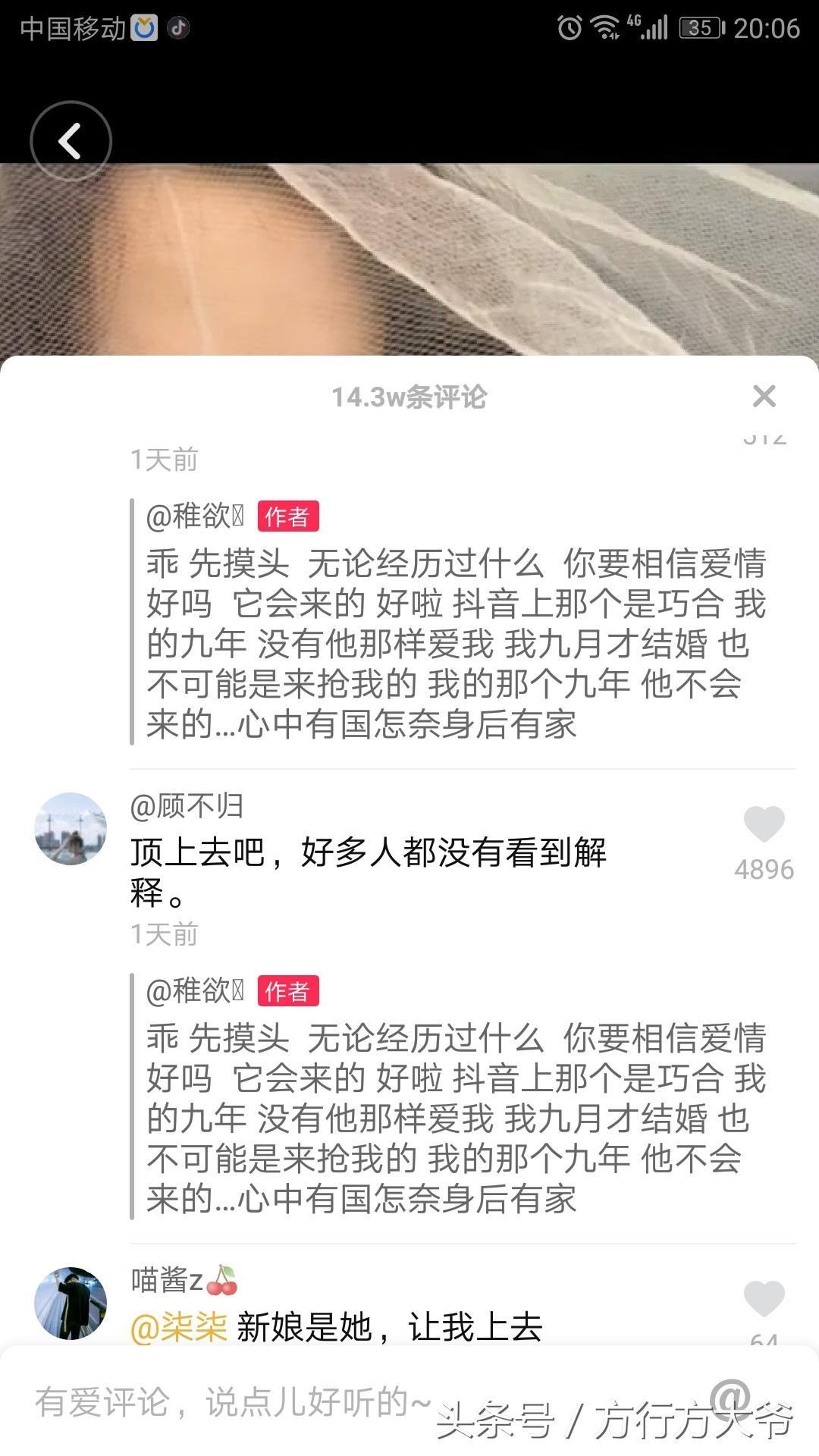Tap the @ mention icon

(730, 1395)
